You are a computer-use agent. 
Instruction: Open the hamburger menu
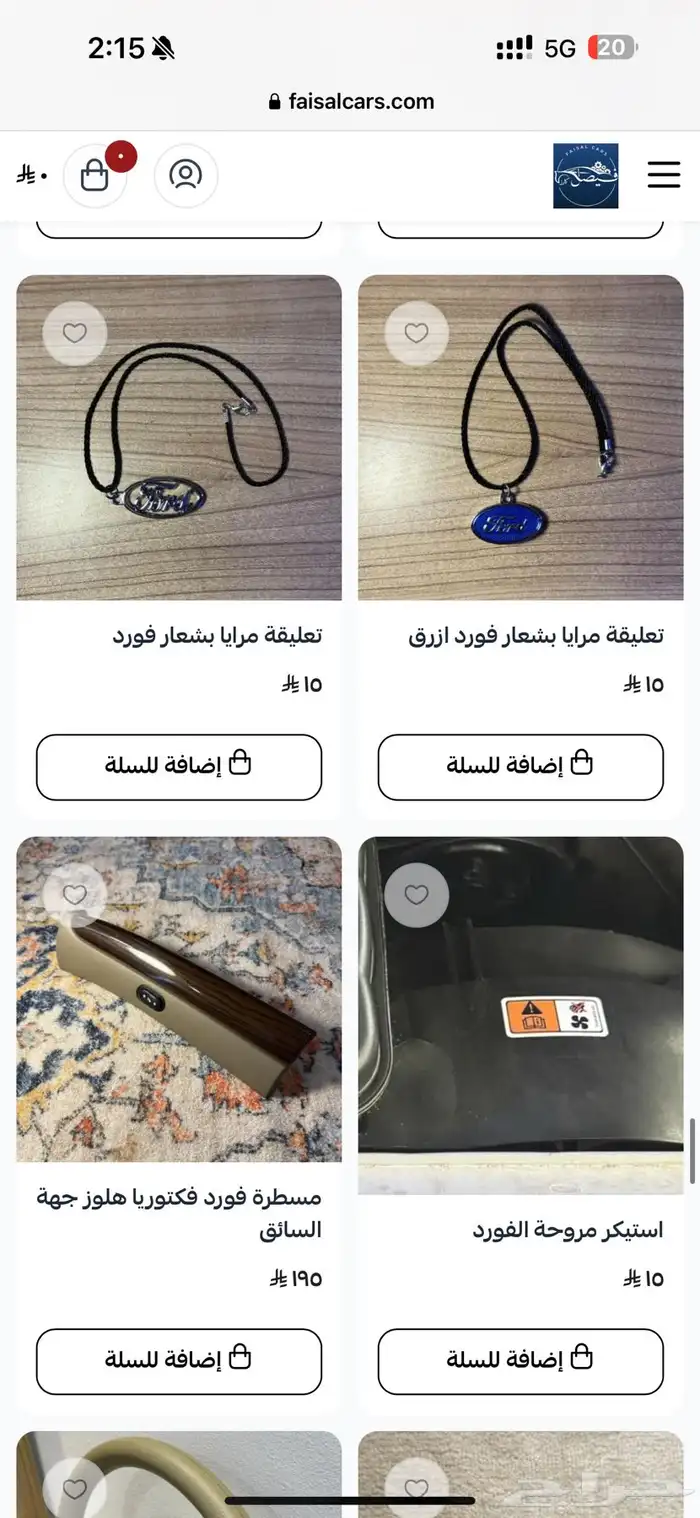[x=663, y=175]
